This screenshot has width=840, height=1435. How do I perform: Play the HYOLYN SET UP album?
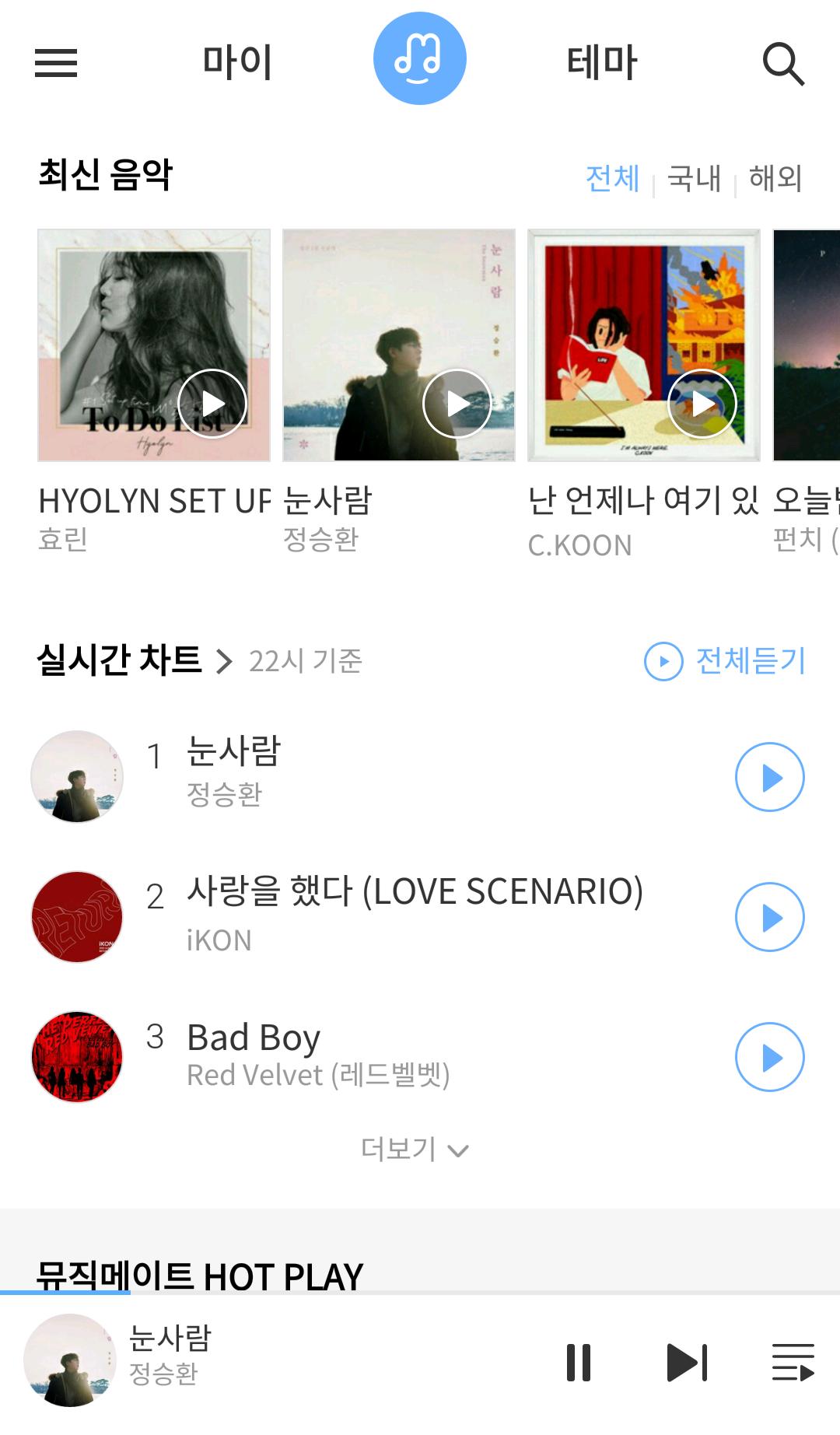pyautogui.click(x=212, y=404)
